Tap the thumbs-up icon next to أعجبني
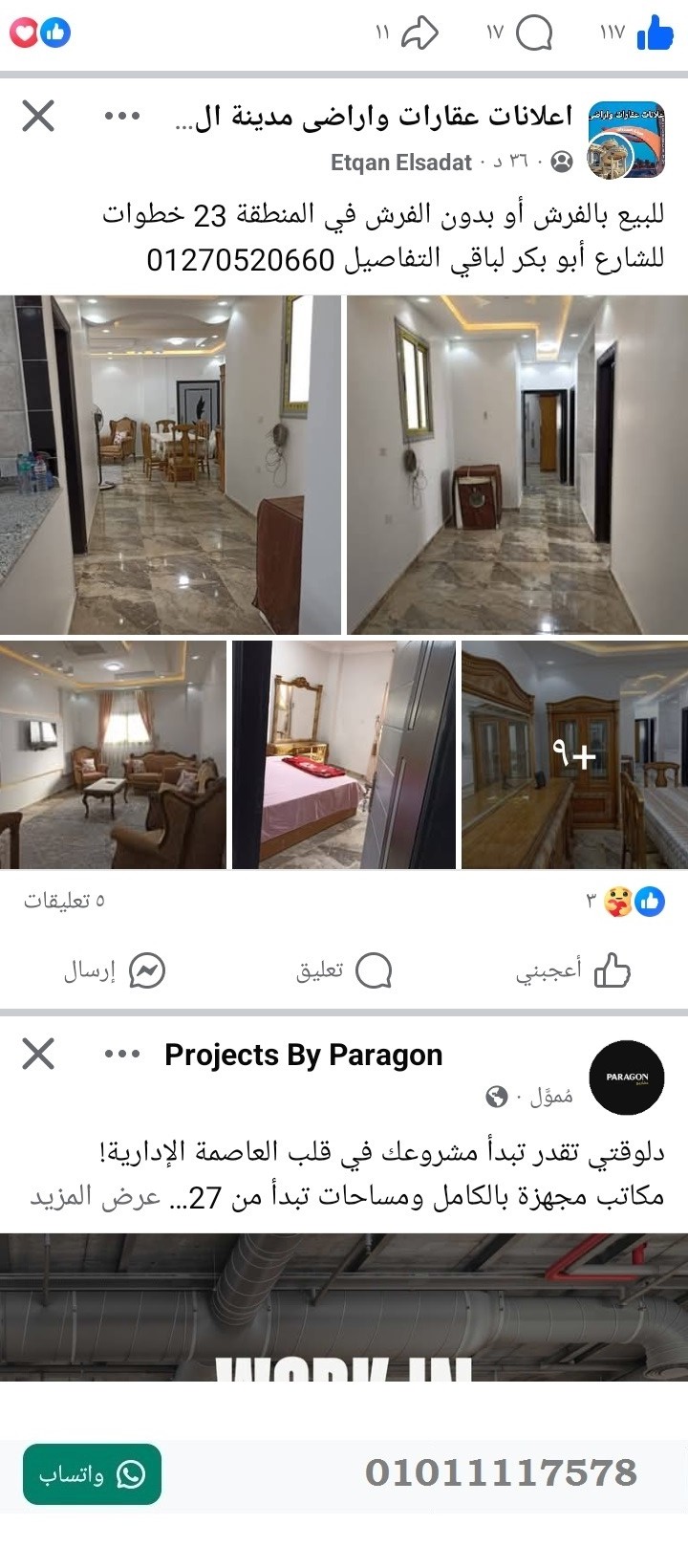The image size is (688, 1568). [x=611, y=970]
